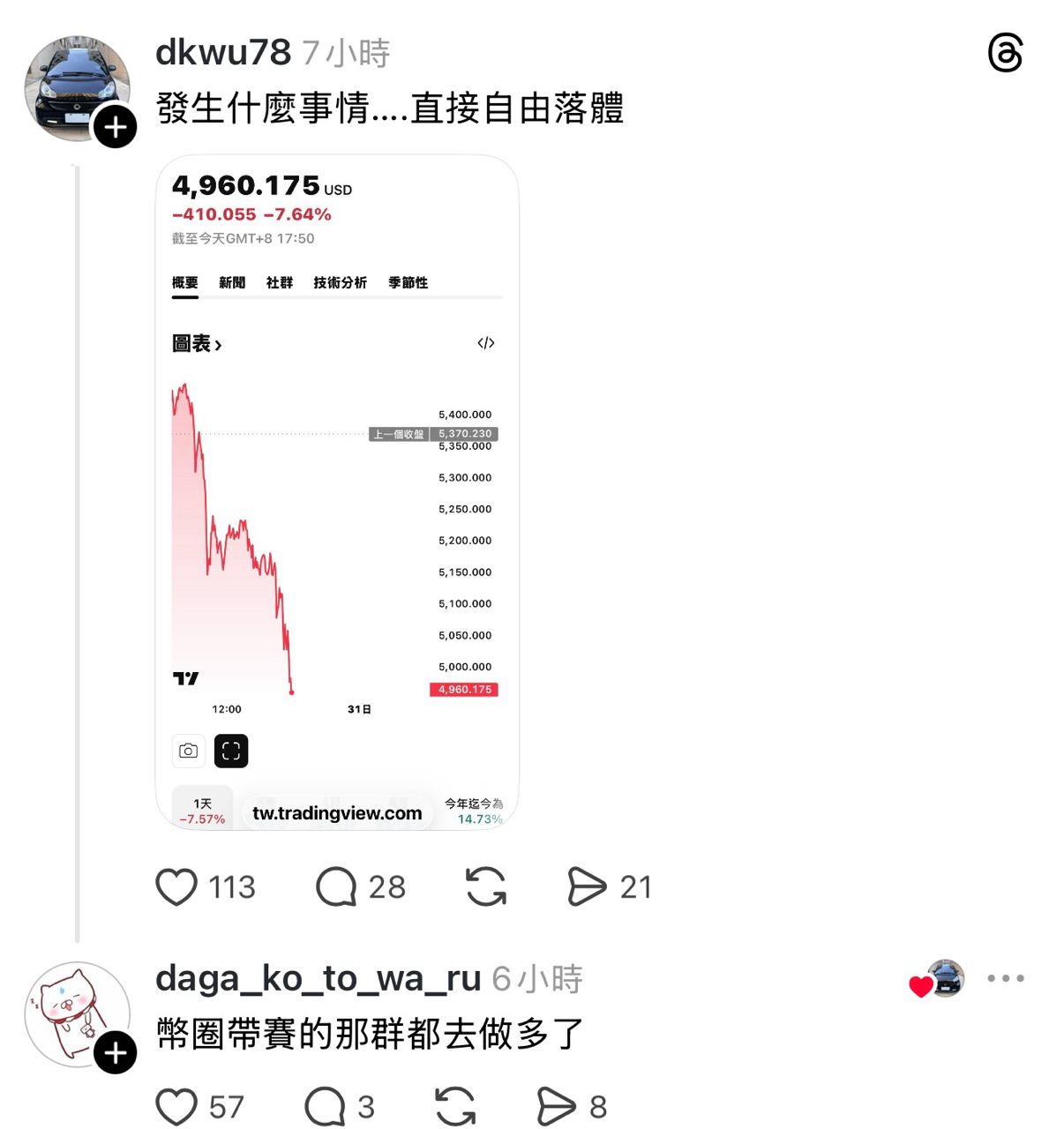Open daga_ko_to_wa_ru's profile from the username

(x=318, y=978)
